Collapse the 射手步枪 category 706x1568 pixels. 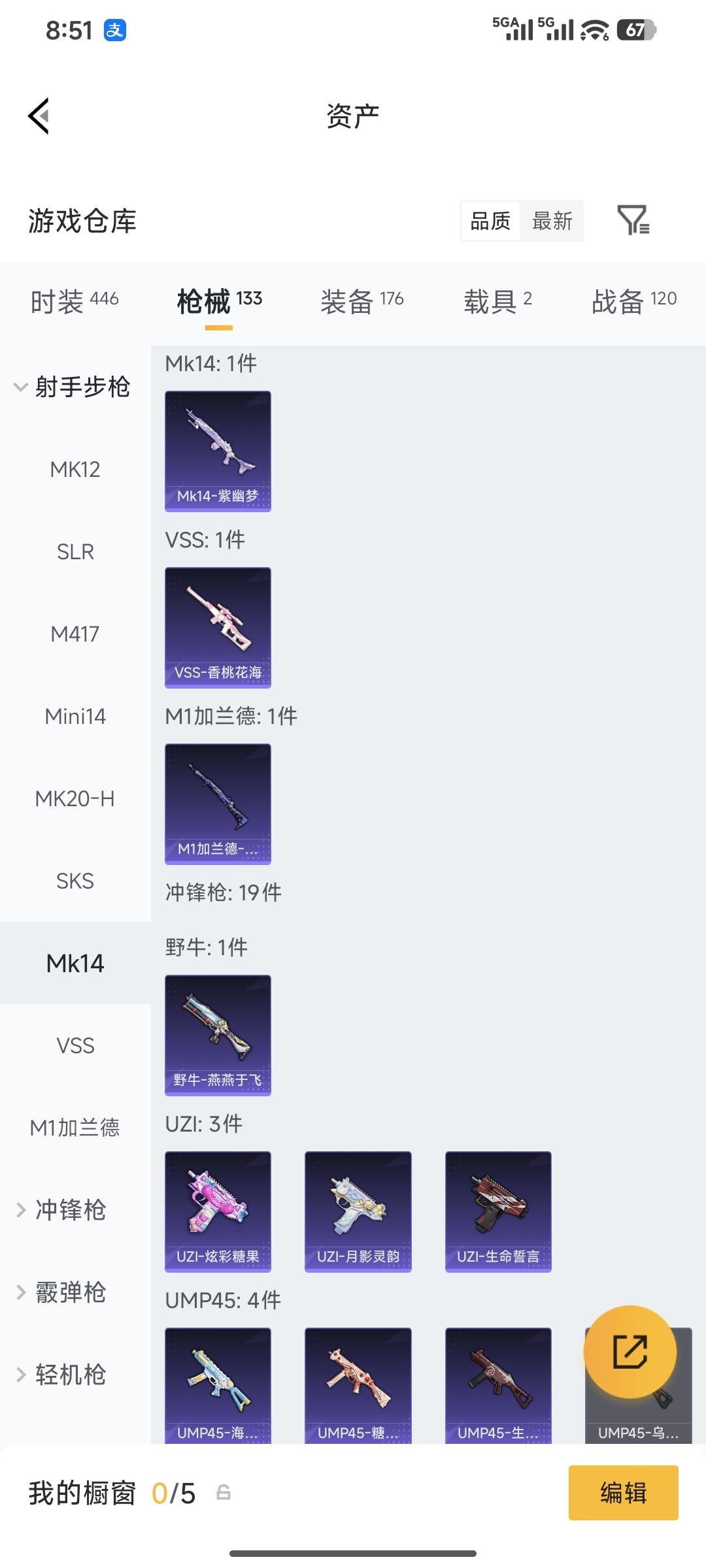[x=72, y=387]
